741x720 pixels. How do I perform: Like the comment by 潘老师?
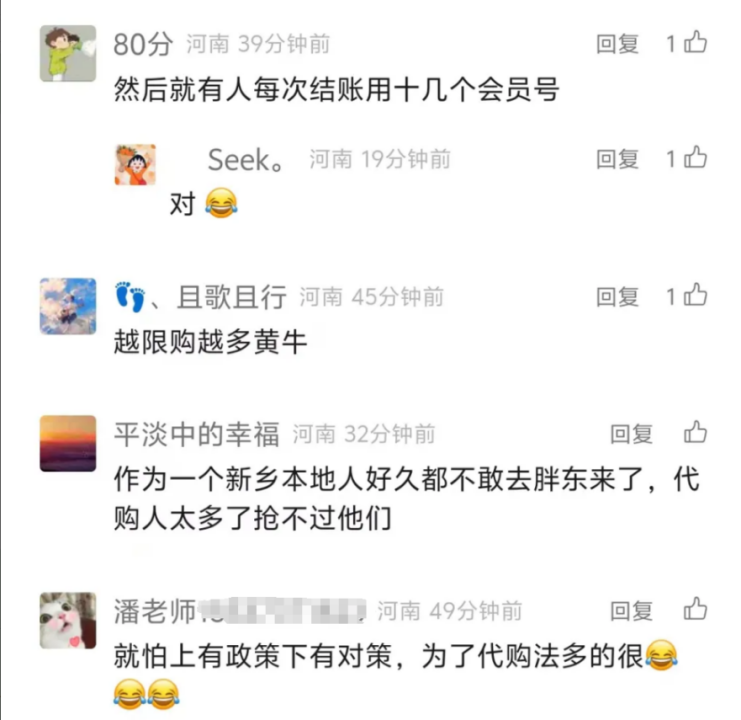[695, 609]
